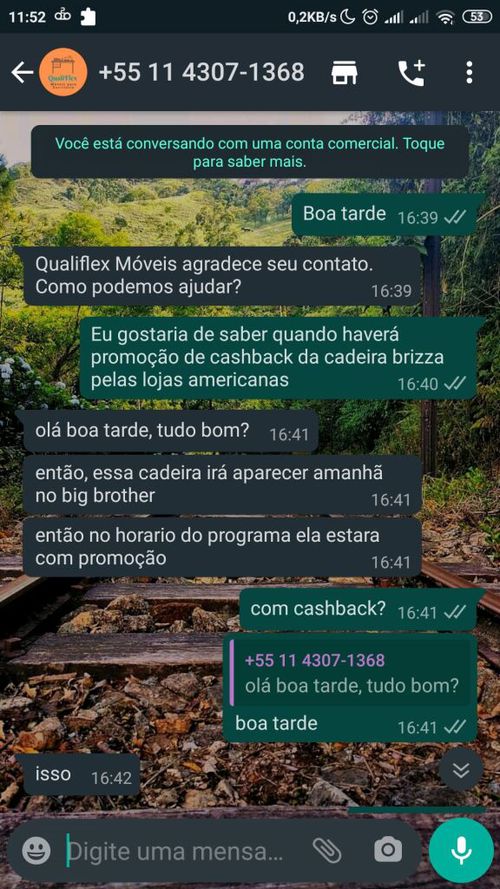500x889 pixels.
Task: Go back to the chat list
Action: coord(22,73)
